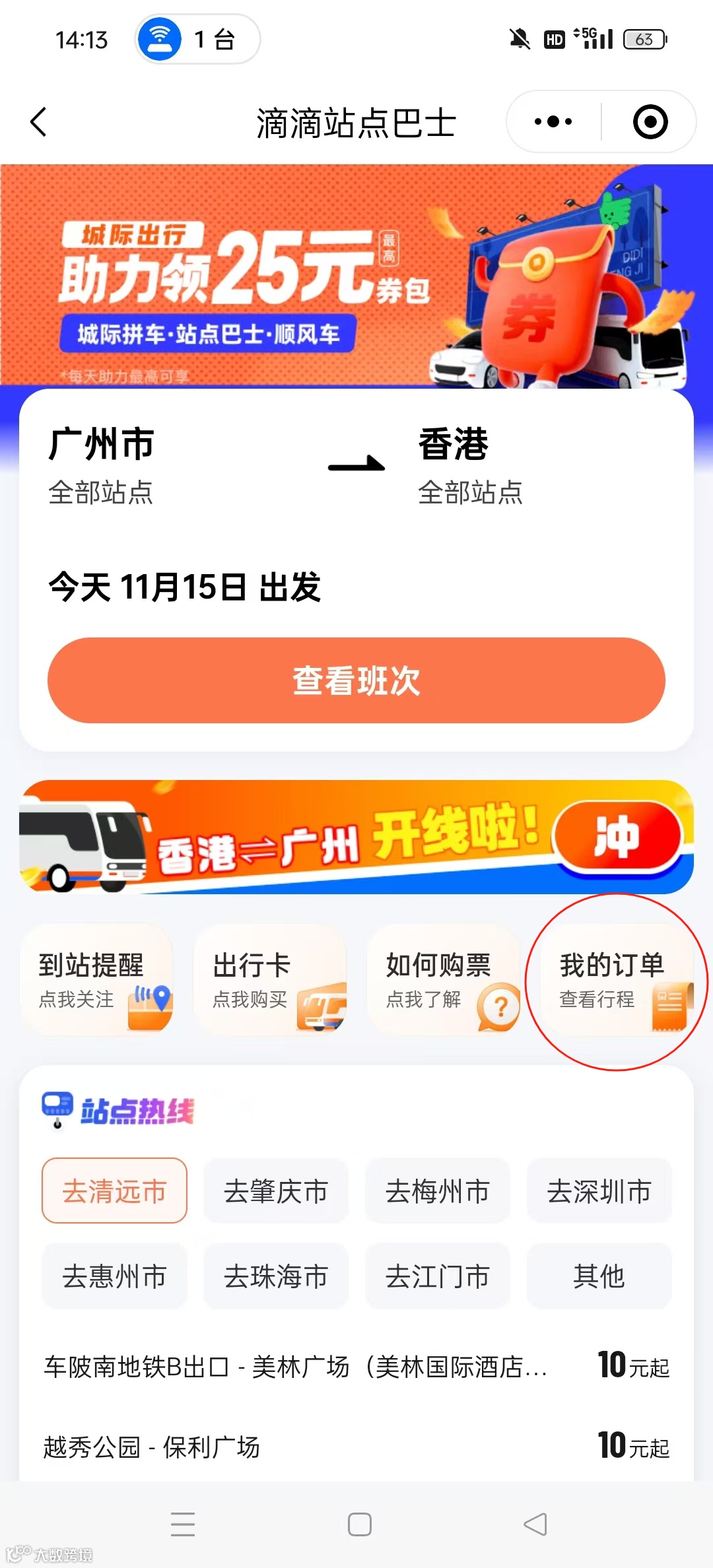This screenshot has height=1568, width=713.
Task: Select 去珠海市 destination chip
Action: coord(276,1276)
